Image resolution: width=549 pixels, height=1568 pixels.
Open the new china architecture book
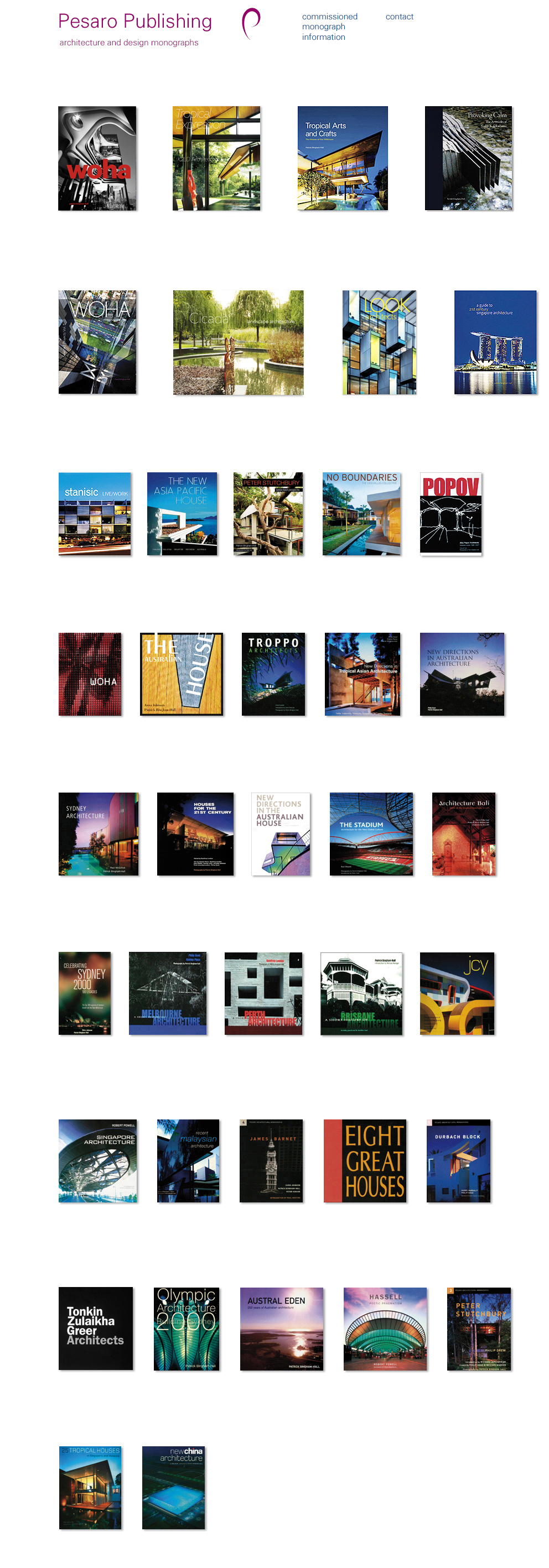point(173,1488)
